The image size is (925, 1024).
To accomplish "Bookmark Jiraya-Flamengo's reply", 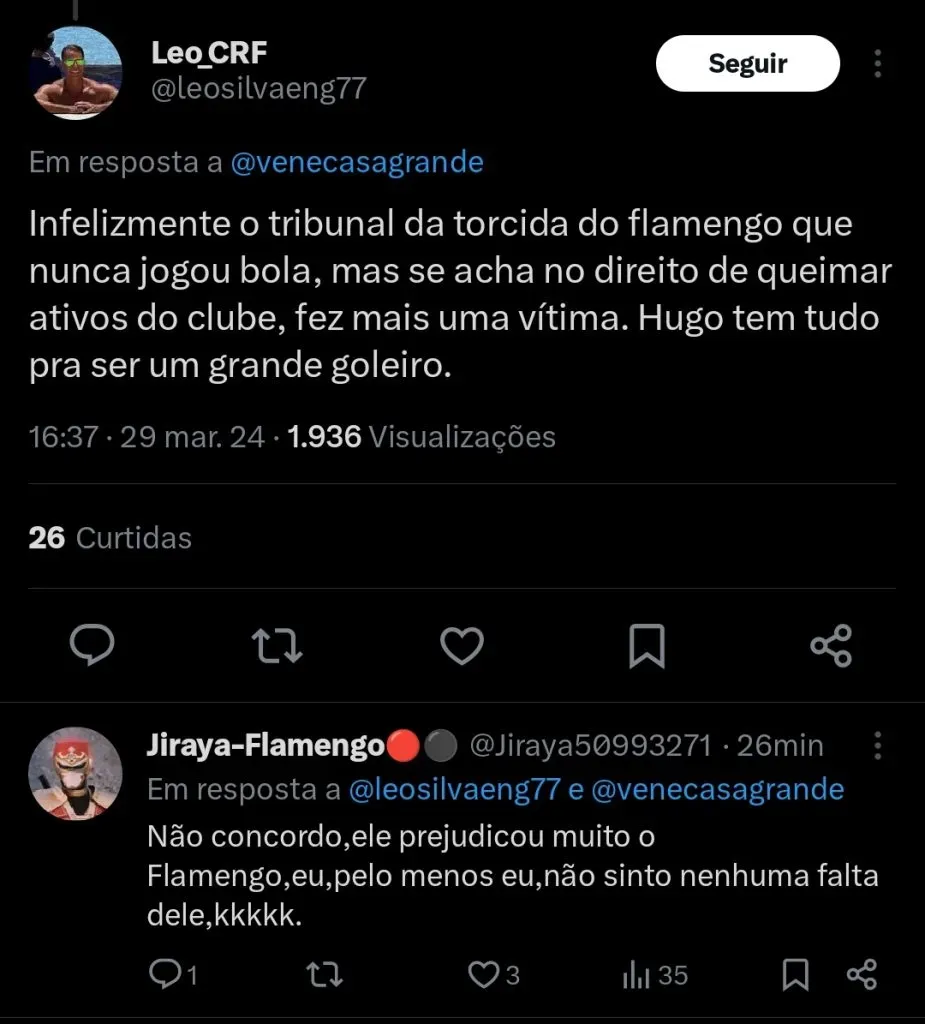I will click(795, 974).
